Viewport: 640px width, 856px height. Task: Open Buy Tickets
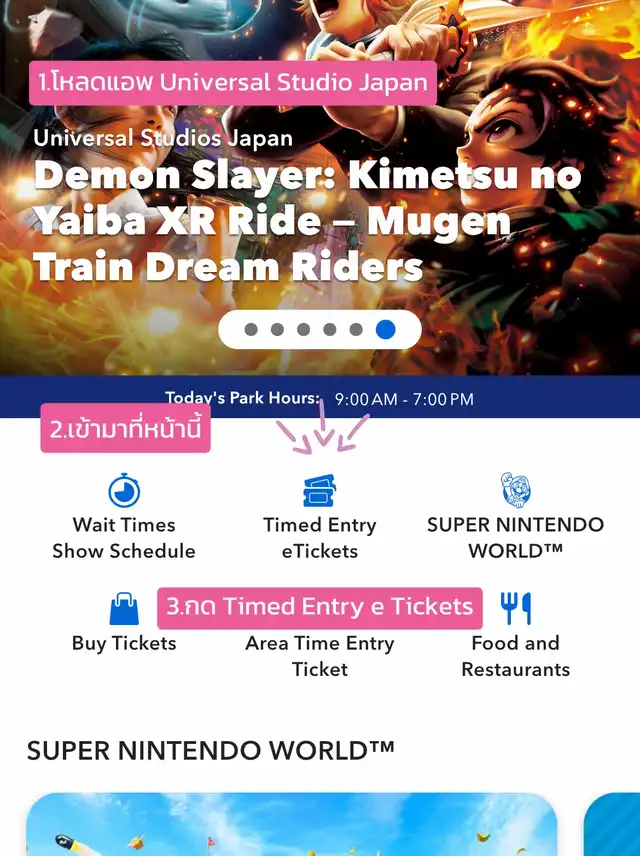[x=124, y=625]
